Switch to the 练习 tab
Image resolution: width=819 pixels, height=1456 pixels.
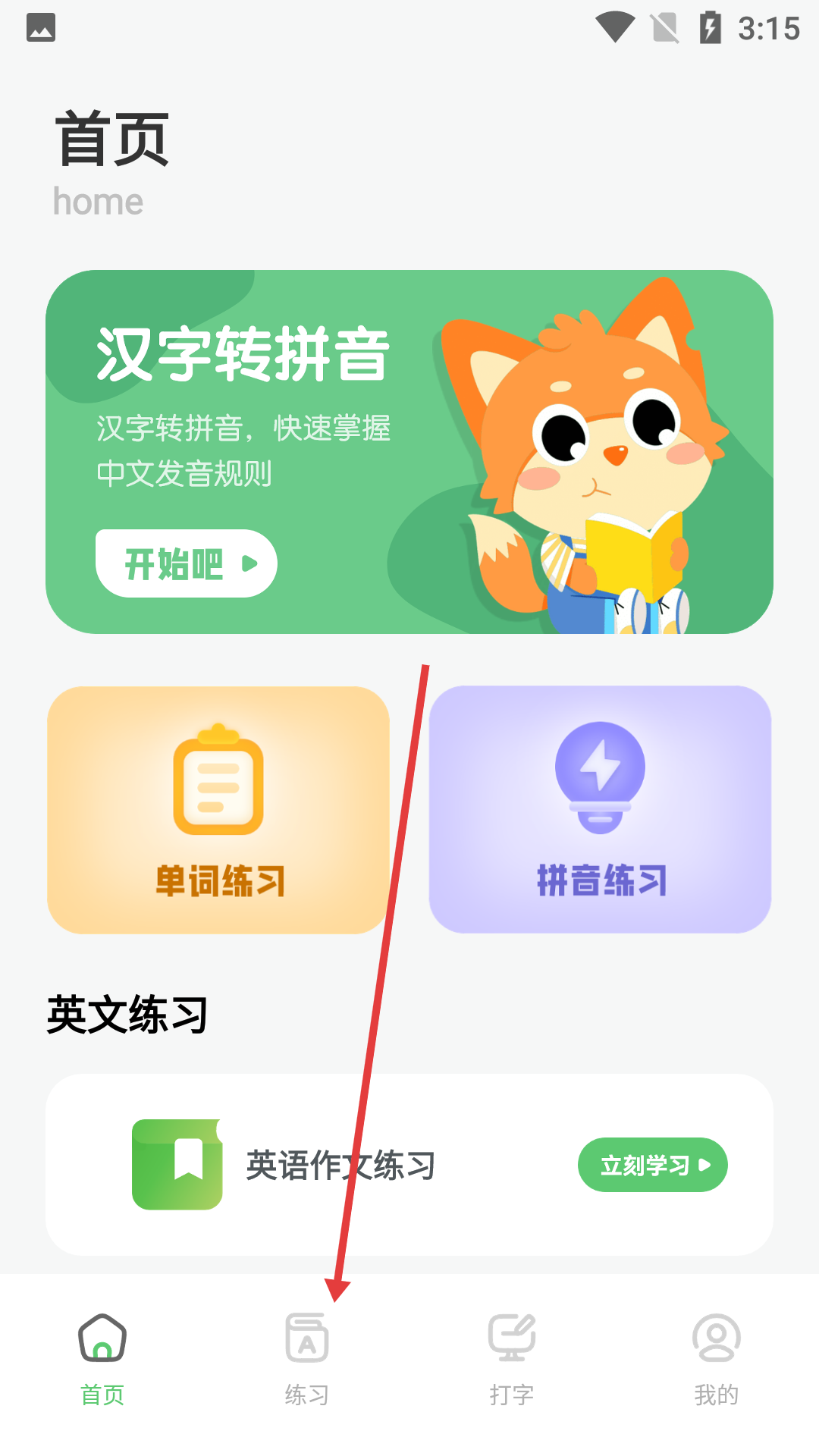[x=307, y=1357]
